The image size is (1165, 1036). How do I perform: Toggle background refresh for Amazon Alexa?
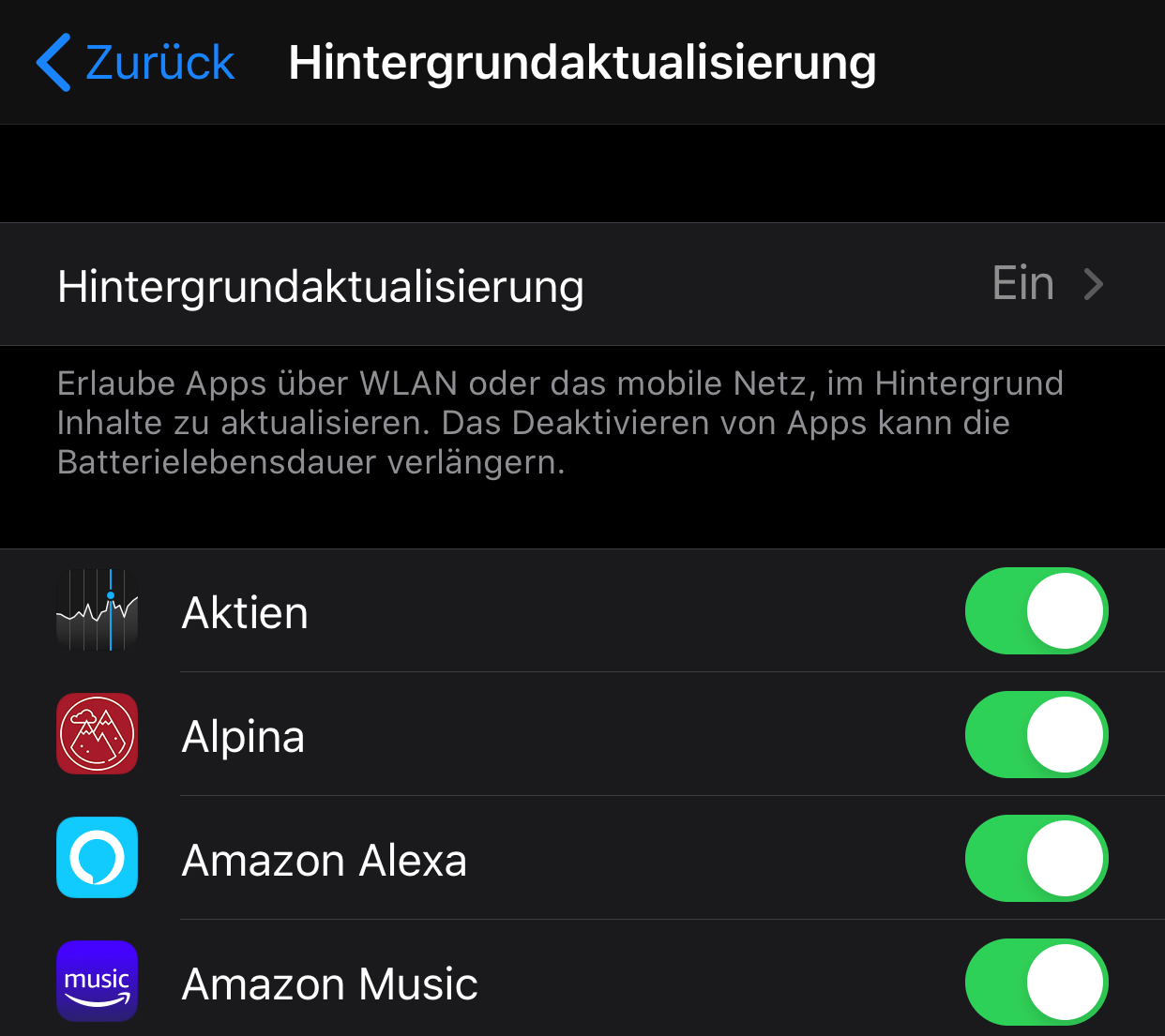pos(1036,859)
